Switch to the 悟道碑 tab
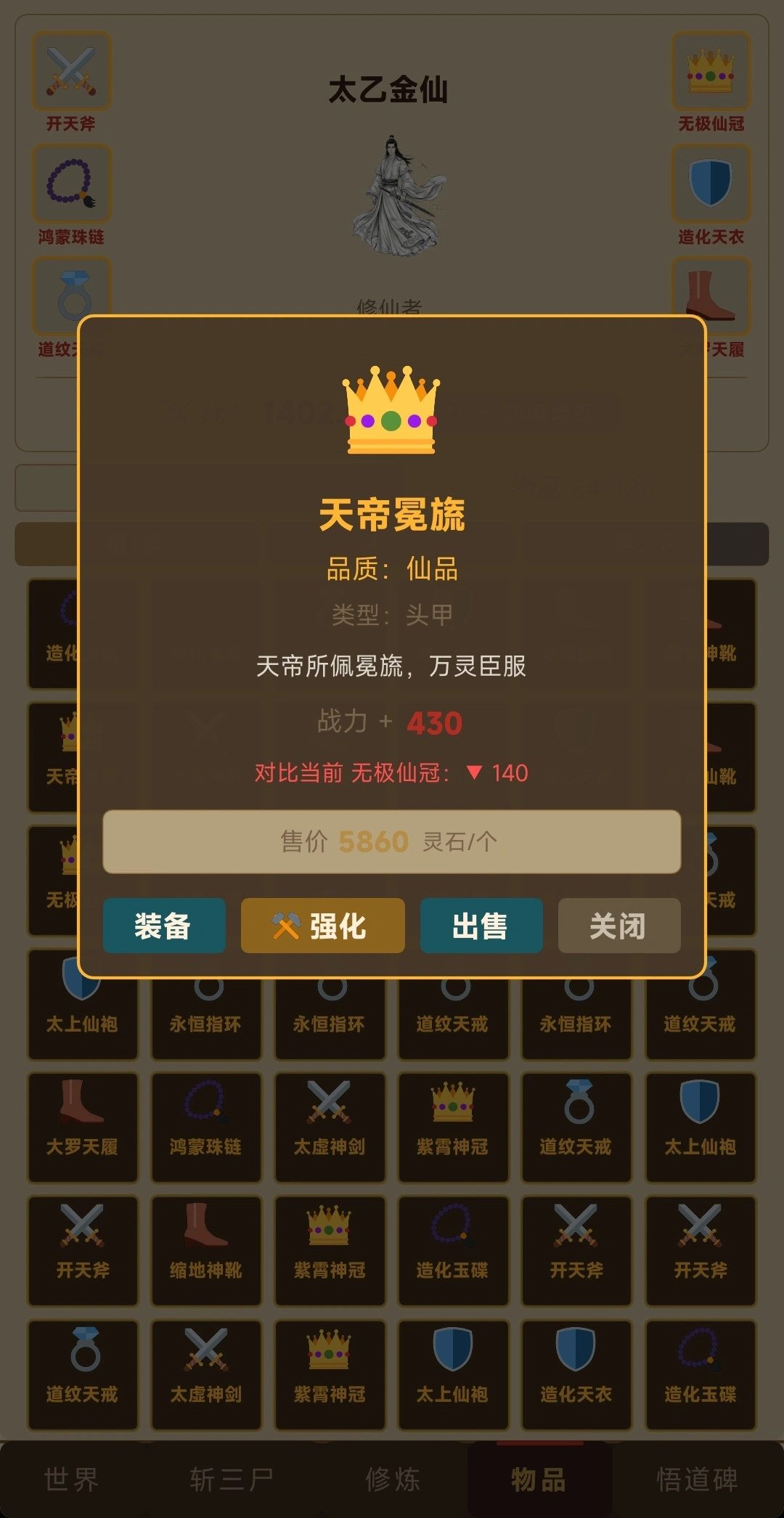 pyautogui.click(x=697, y=1479)
